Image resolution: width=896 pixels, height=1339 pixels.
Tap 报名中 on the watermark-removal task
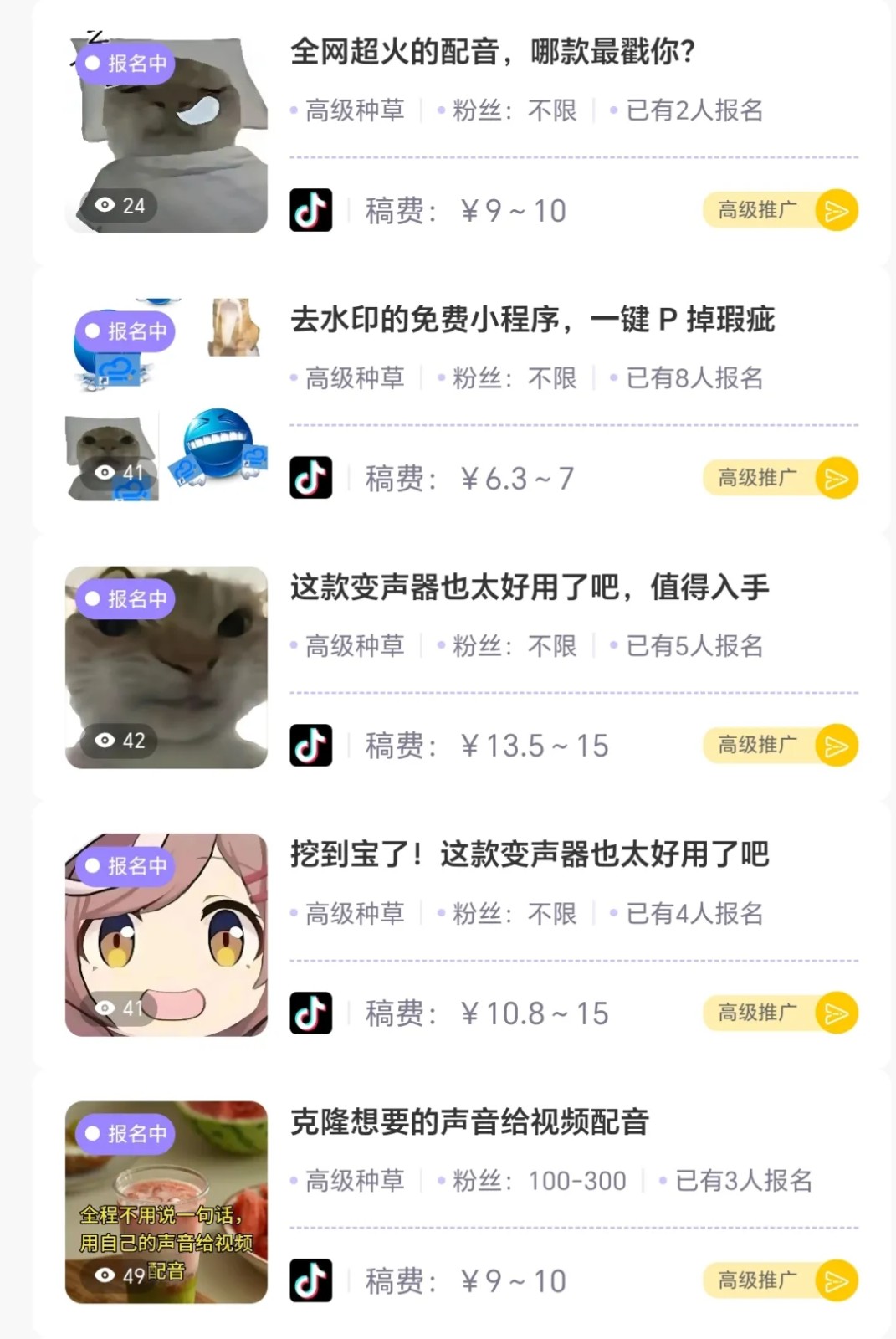pyautogui.click(x=125, y=331)
